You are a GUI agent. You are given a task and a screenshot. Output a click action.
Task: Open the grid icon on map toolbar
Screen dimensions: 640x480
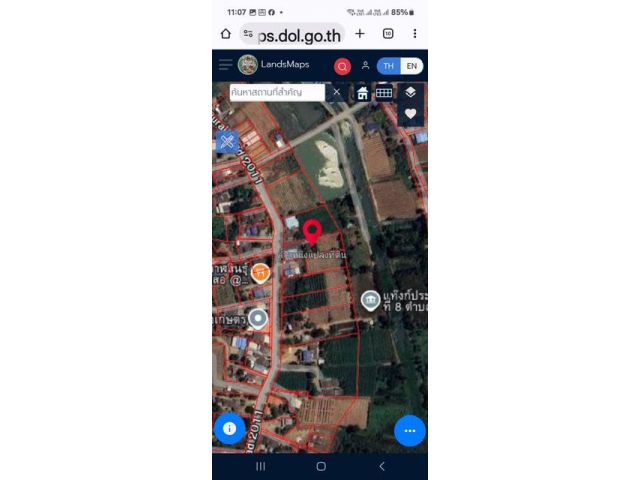click(384, 93)
